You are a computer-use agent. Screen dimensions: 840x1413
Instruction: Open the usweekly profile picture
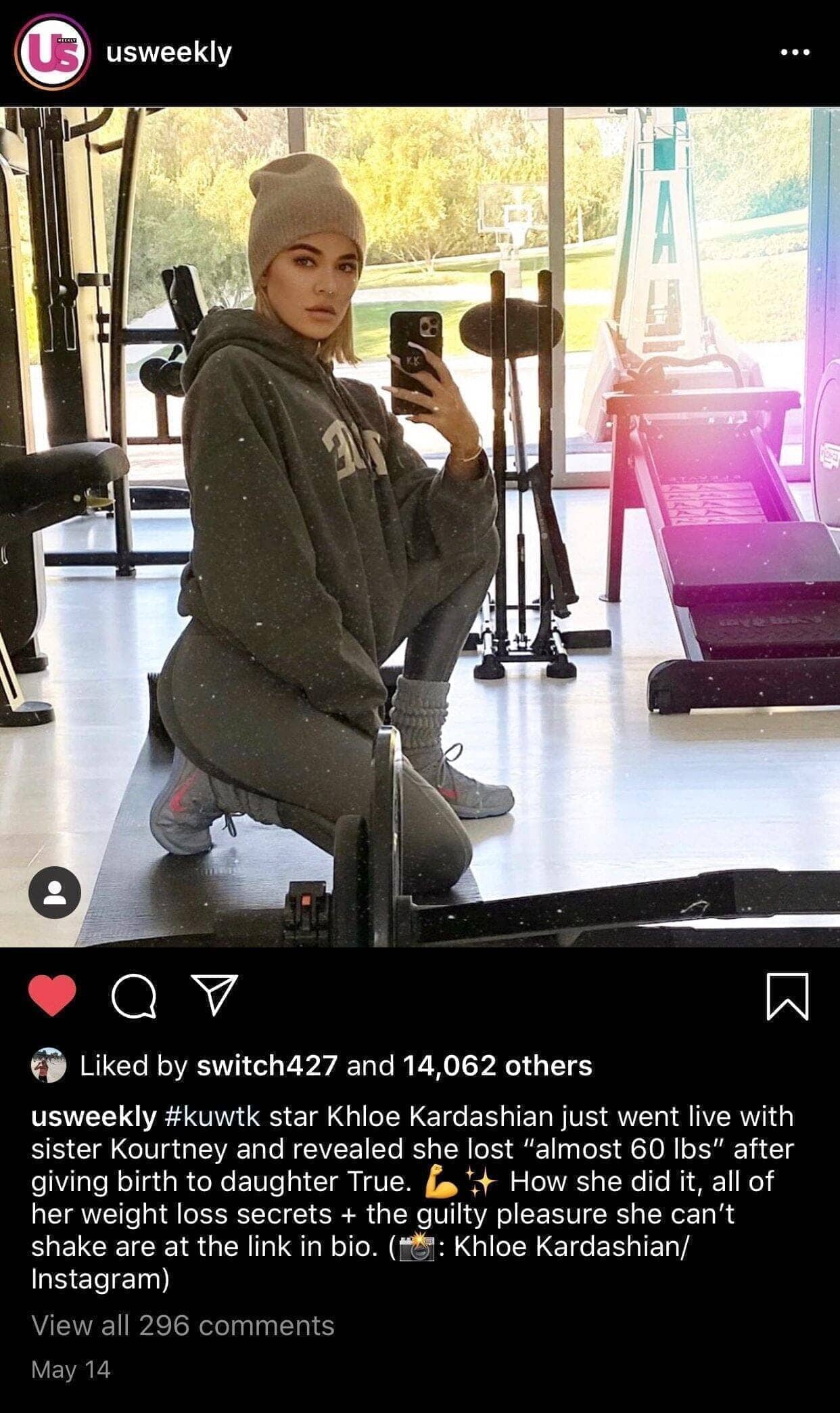point(53,53)
